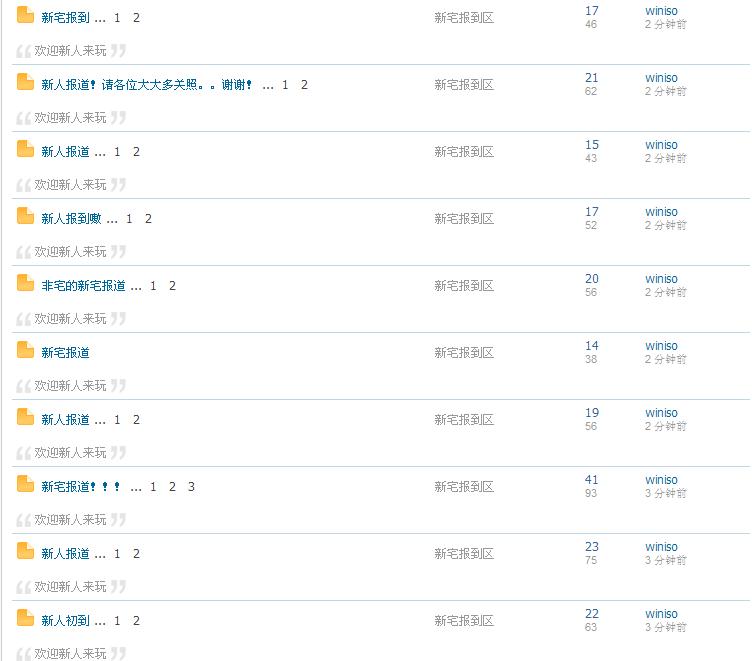Go to page 3 of 新宅报道！！！
This screenshot has height=661, width=752.
point(191,487)
